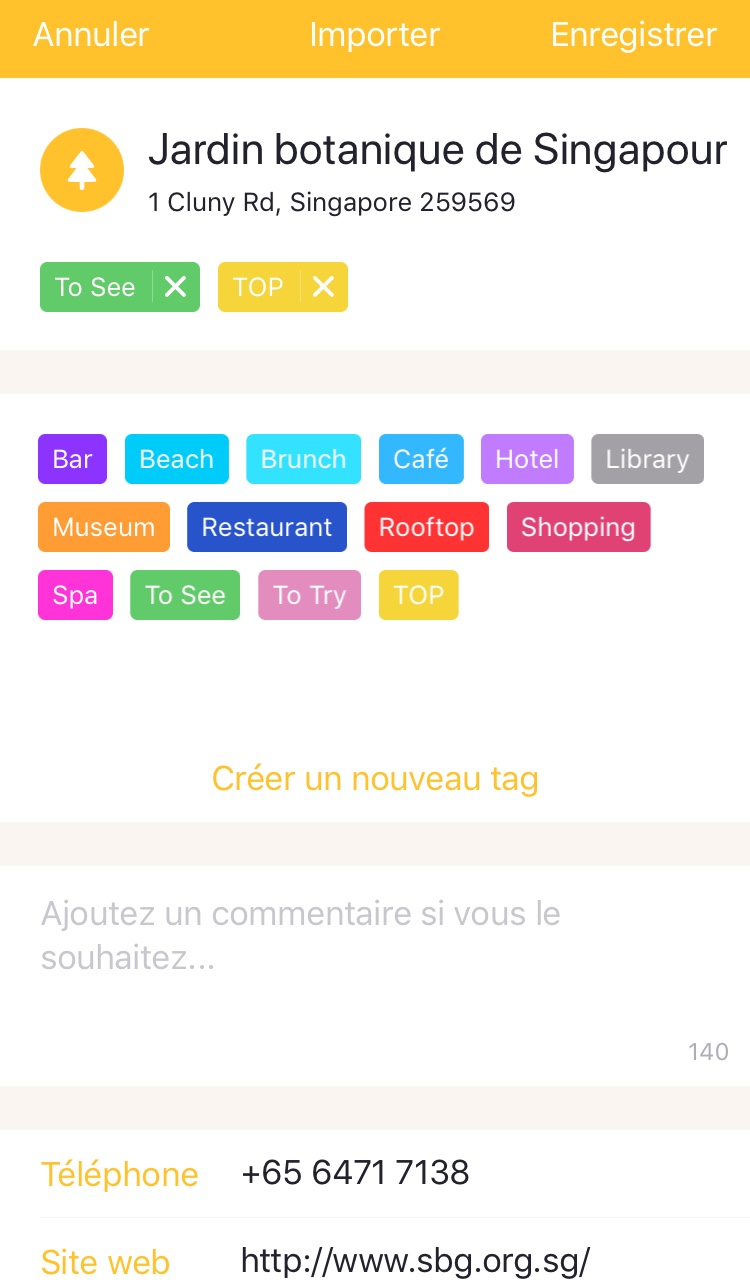
Task: Select the Shopping tag
Action: click(578, 527)
